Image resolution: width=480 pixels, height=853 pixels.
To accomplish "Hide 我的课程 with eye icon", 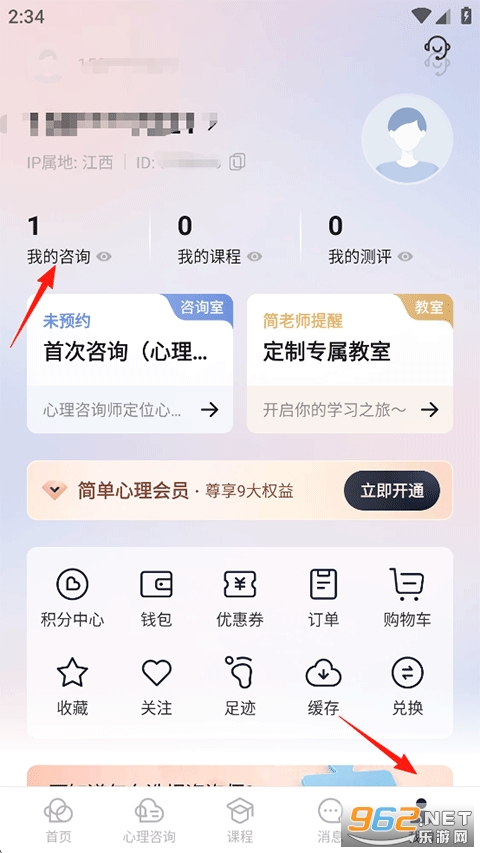I will 254,256.
